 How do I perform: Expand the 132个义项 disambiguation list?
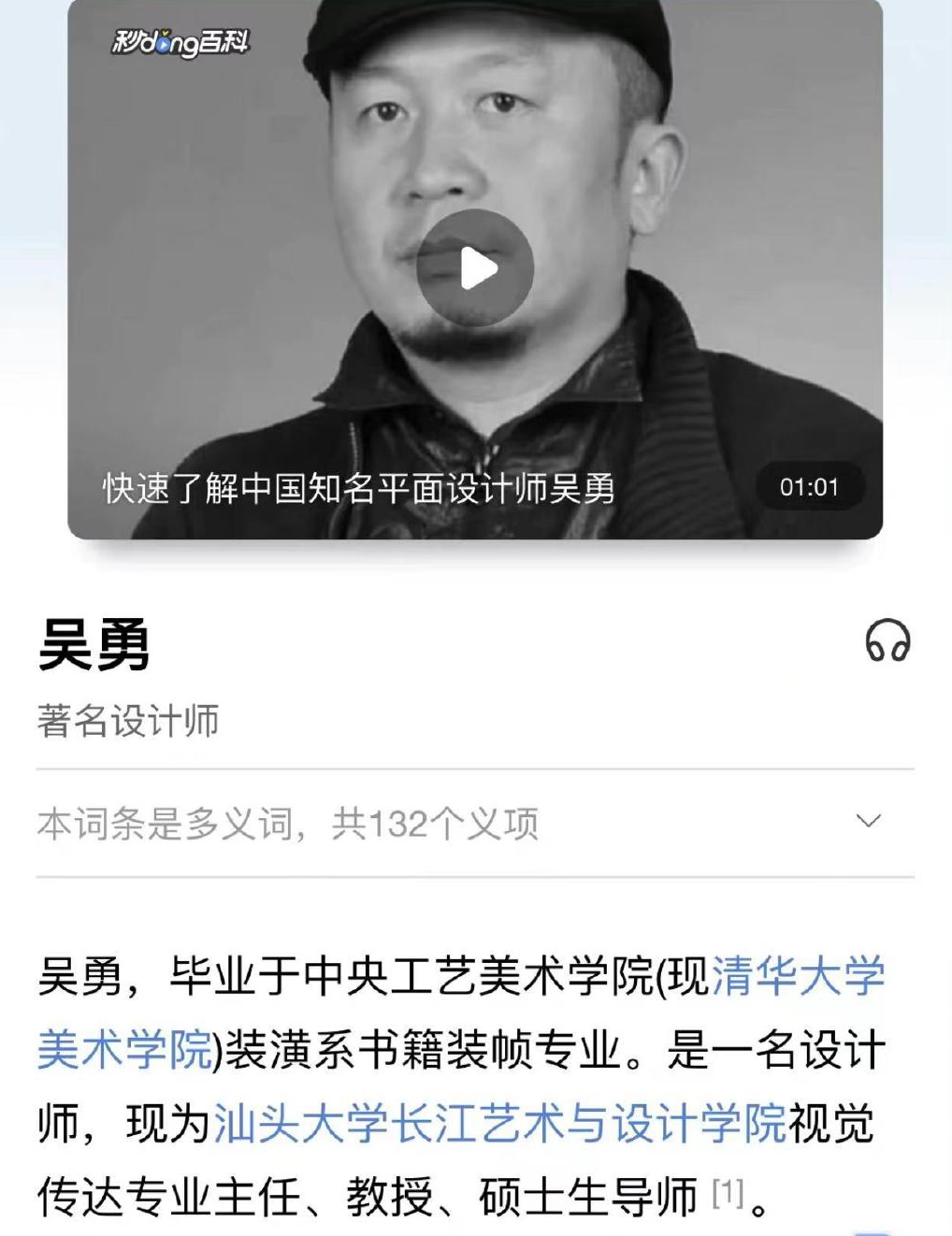click(x=868, y=821)
